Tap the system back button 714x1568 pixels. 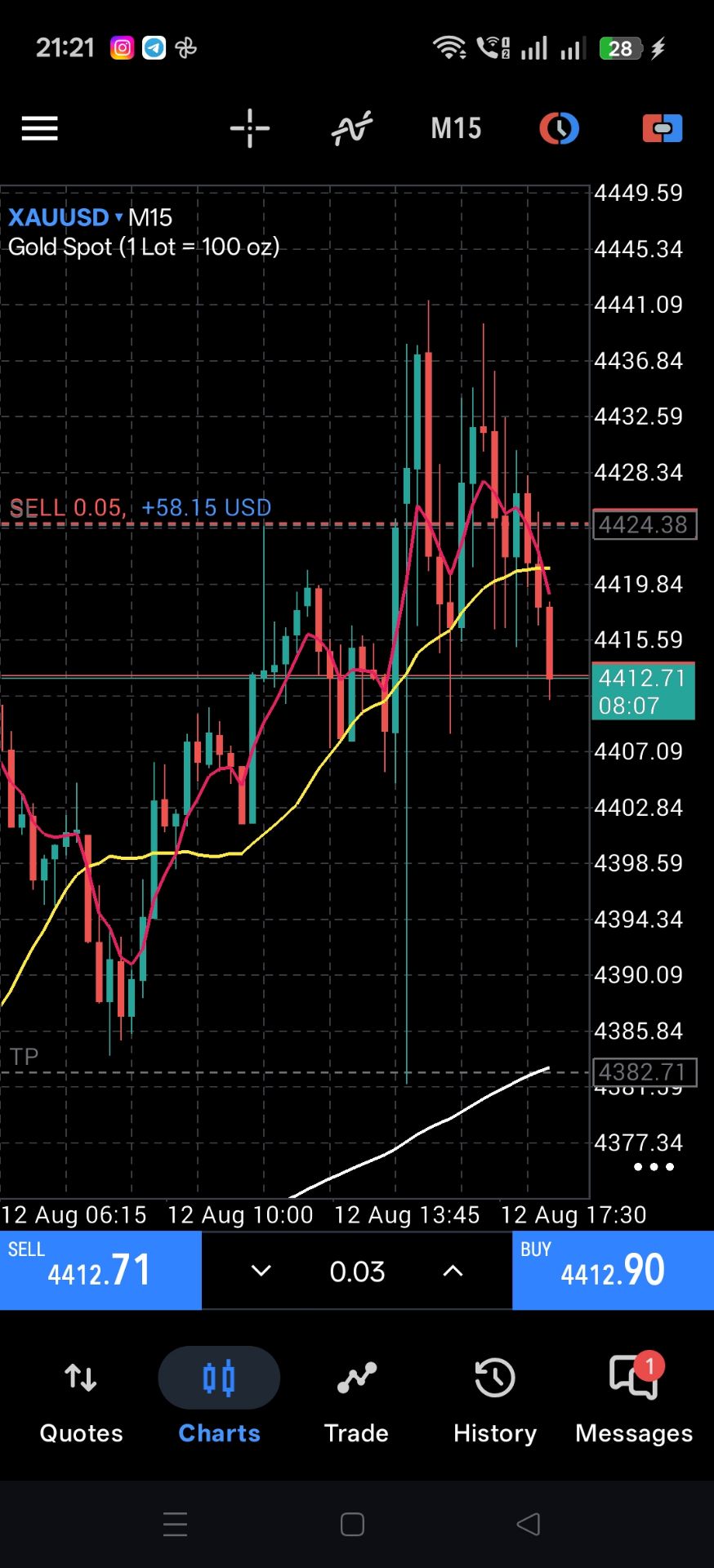pos(529,1524)
